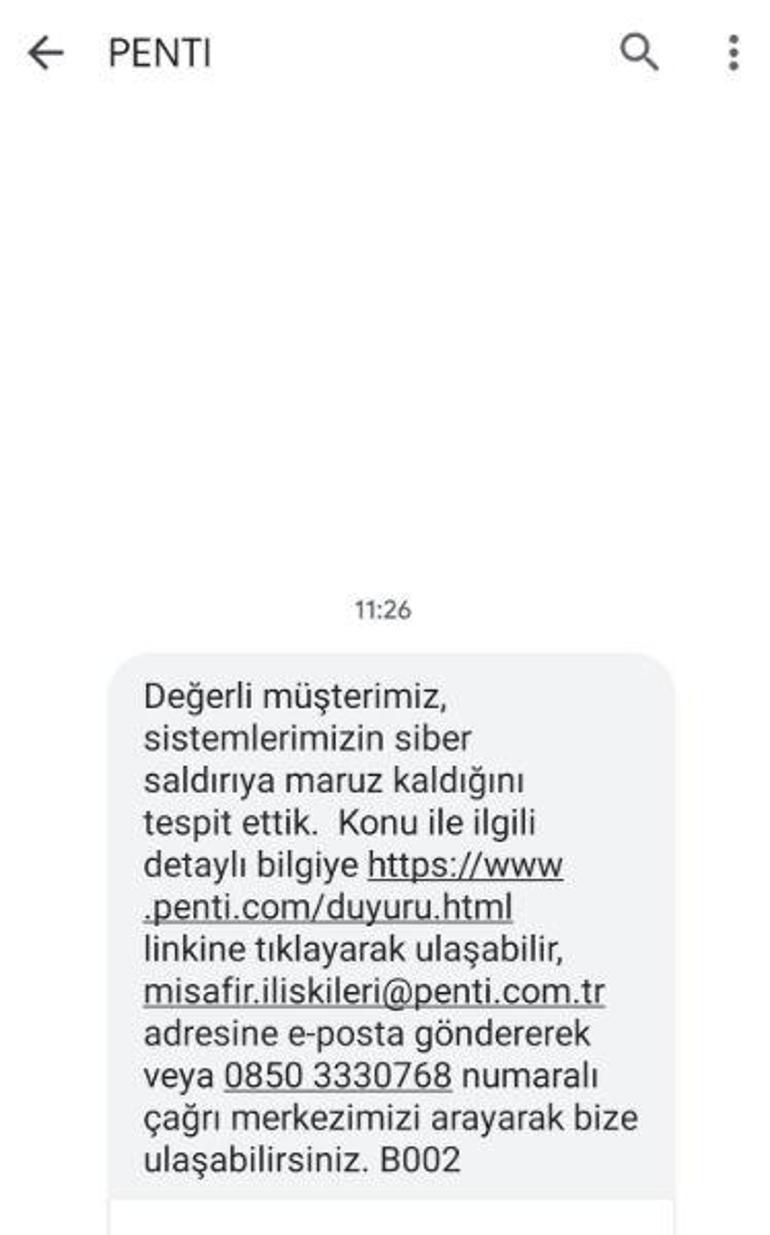This screenshot has width=770, height=1235.
Task: Tap the misafir.iliskileri@penti.com.tr email link
Action: (374, 993)
